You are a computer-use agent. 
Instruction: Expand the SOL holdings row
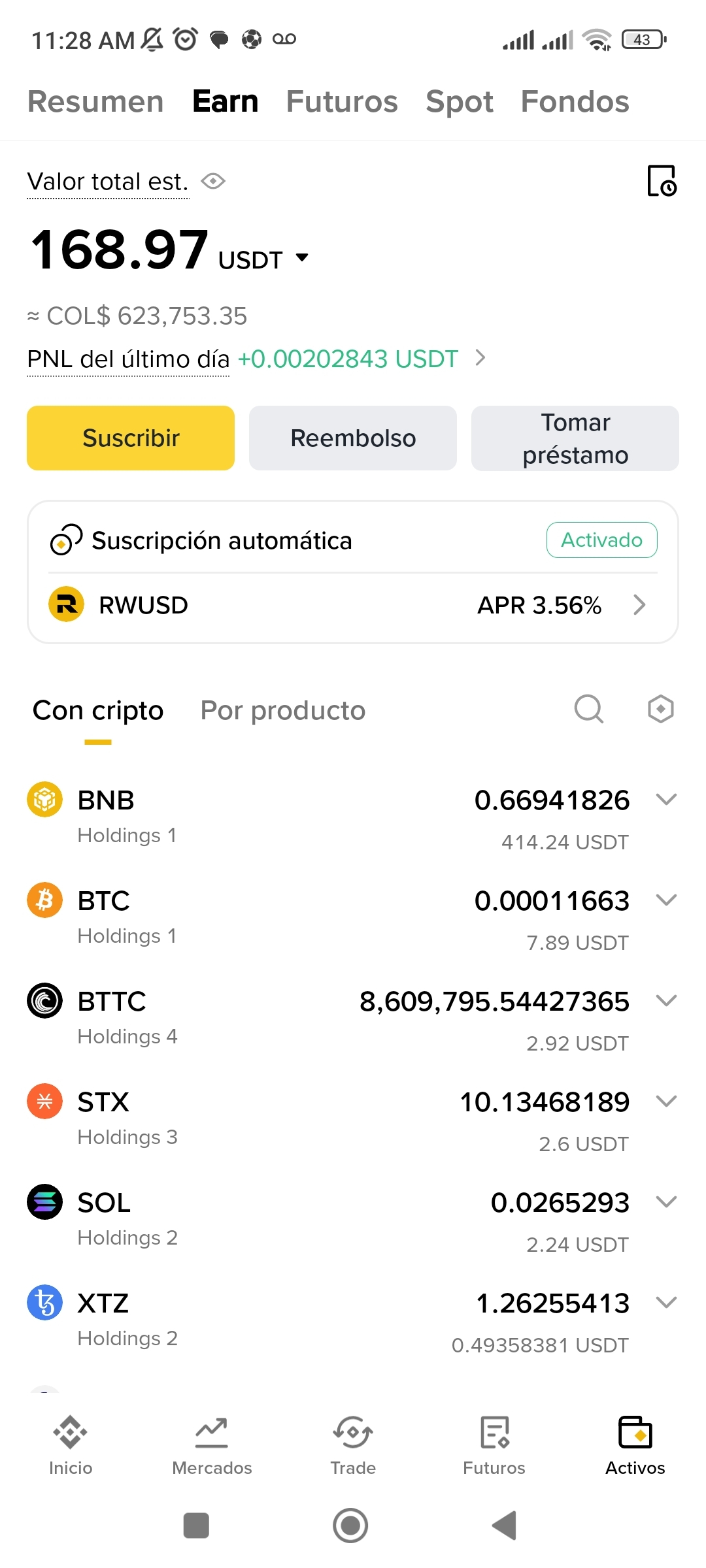coord(666,1202)
